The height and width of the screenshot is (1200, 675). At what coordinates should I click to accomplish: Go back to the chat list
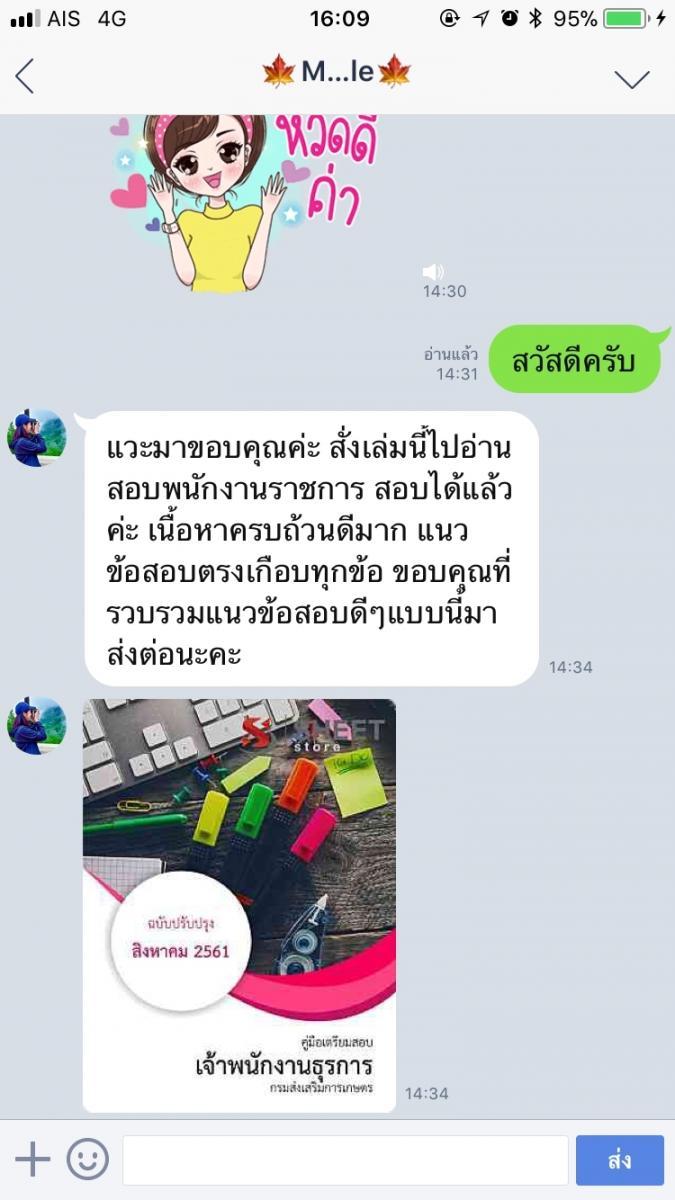(25, 75)
